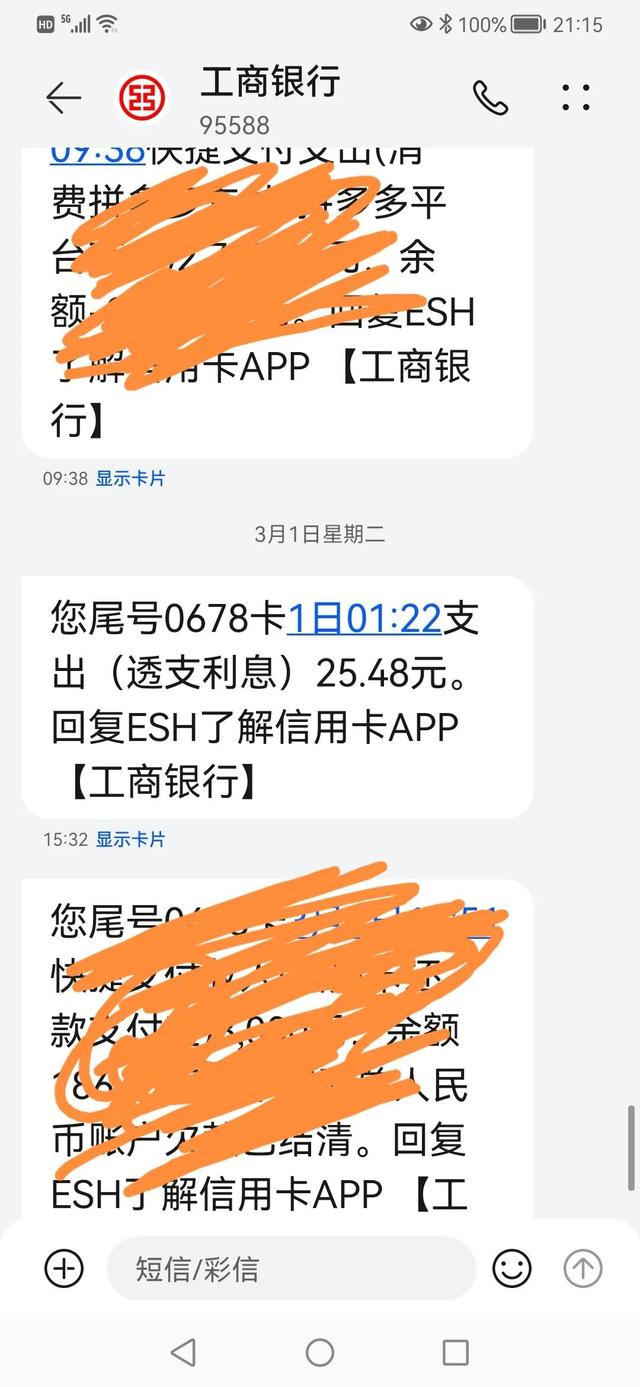Tap 显示卡片 under the 15:32 message

(x=130, y=840)
